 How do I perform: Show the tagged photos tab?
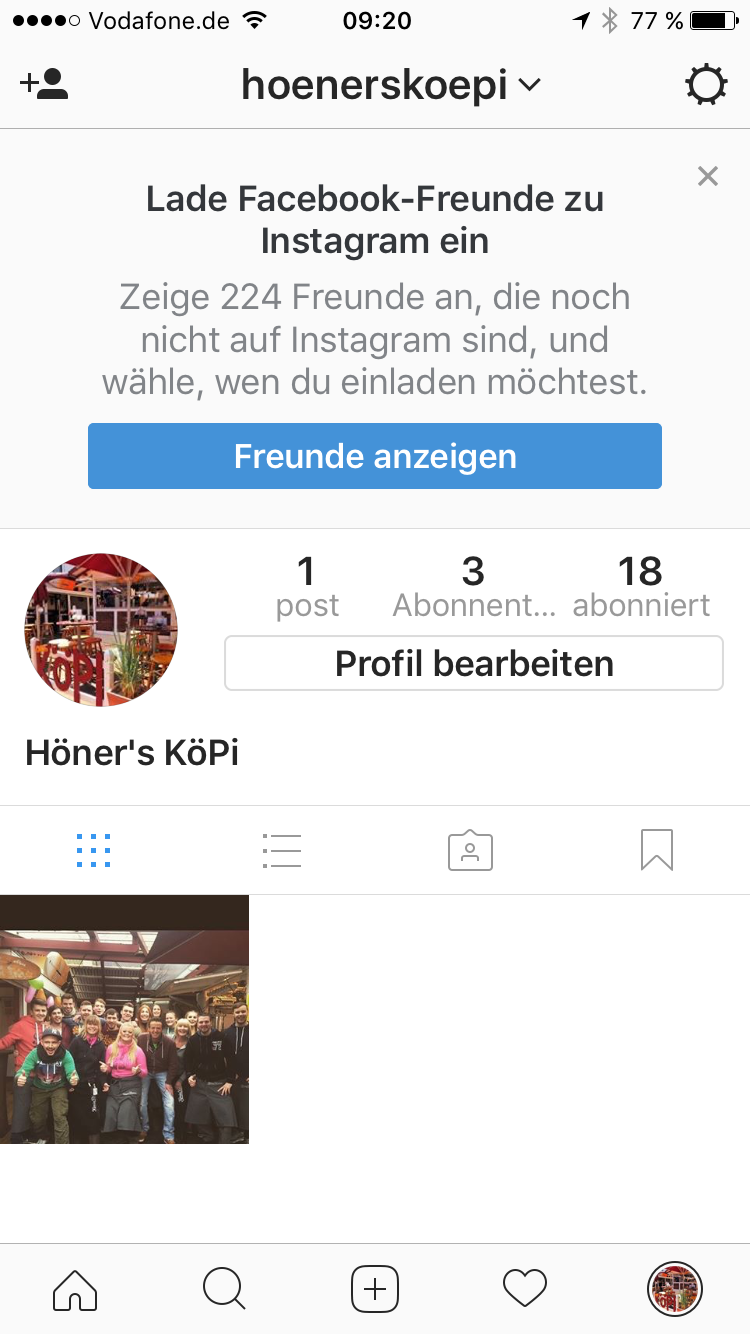(469, 850)
